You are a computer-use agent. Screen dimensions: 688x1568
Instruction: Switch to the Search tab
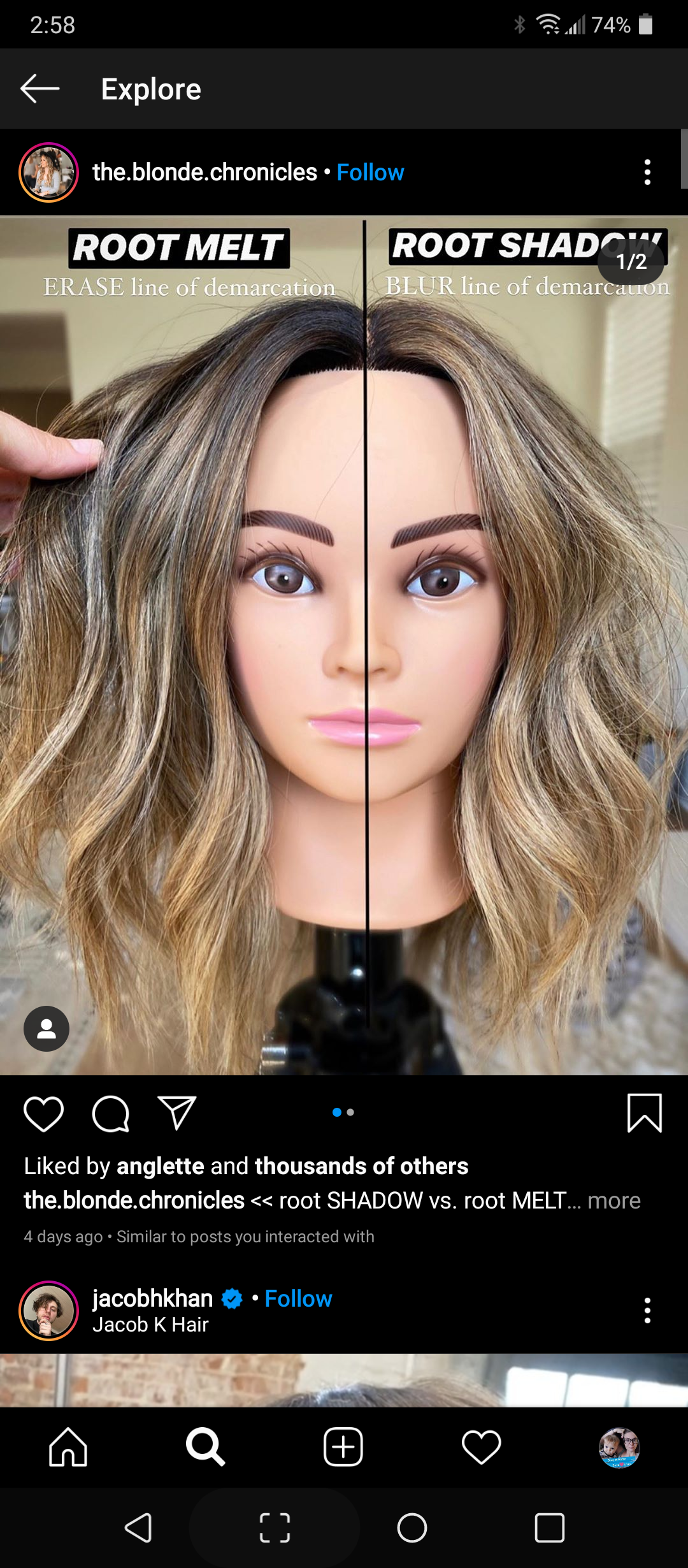(x=205, y=1448)
